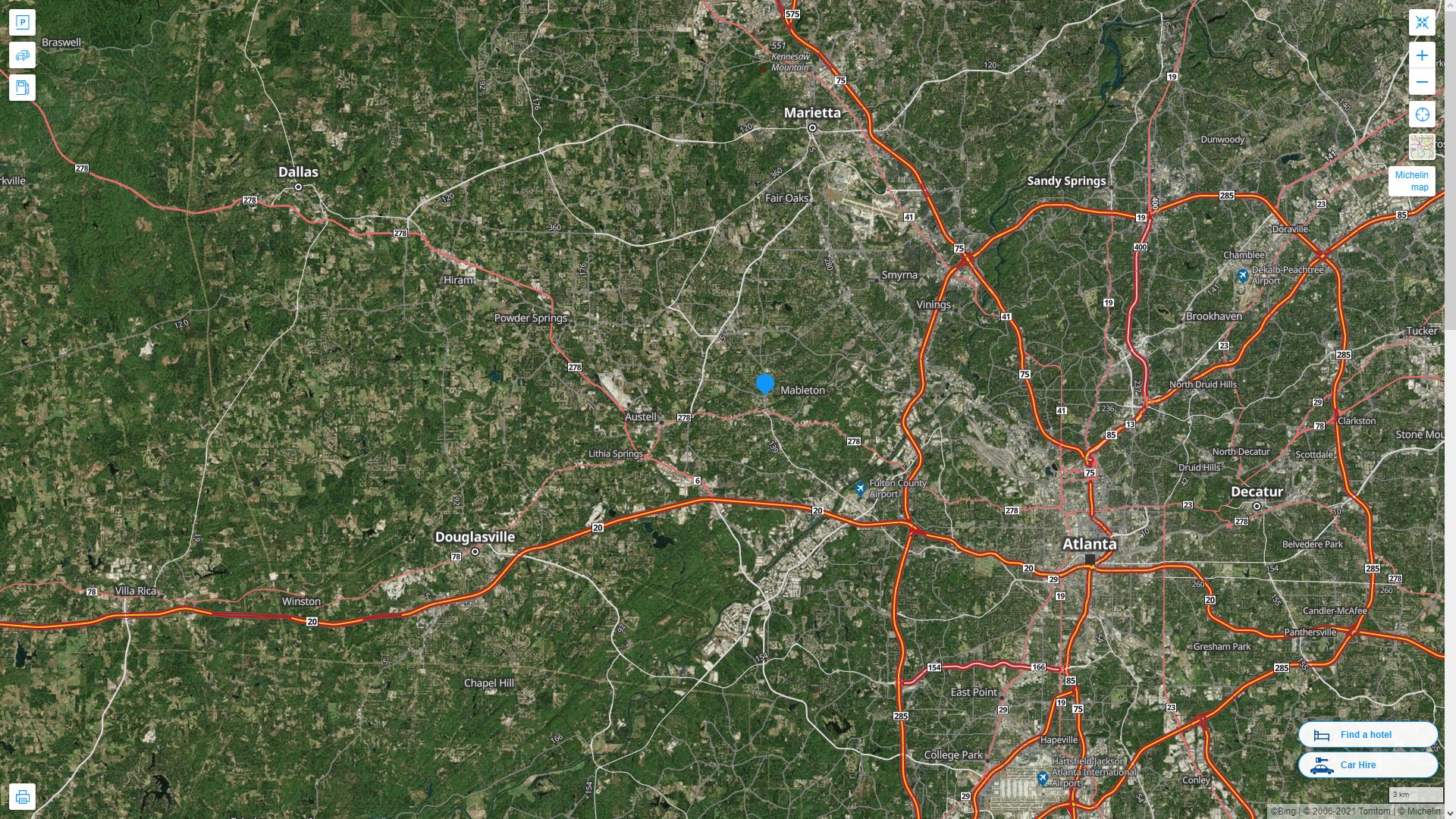Image resolution: width=1456 pixels, height=819 pixels.
Task: Show fuel stations on the map
Action: [x=22, y=88]
